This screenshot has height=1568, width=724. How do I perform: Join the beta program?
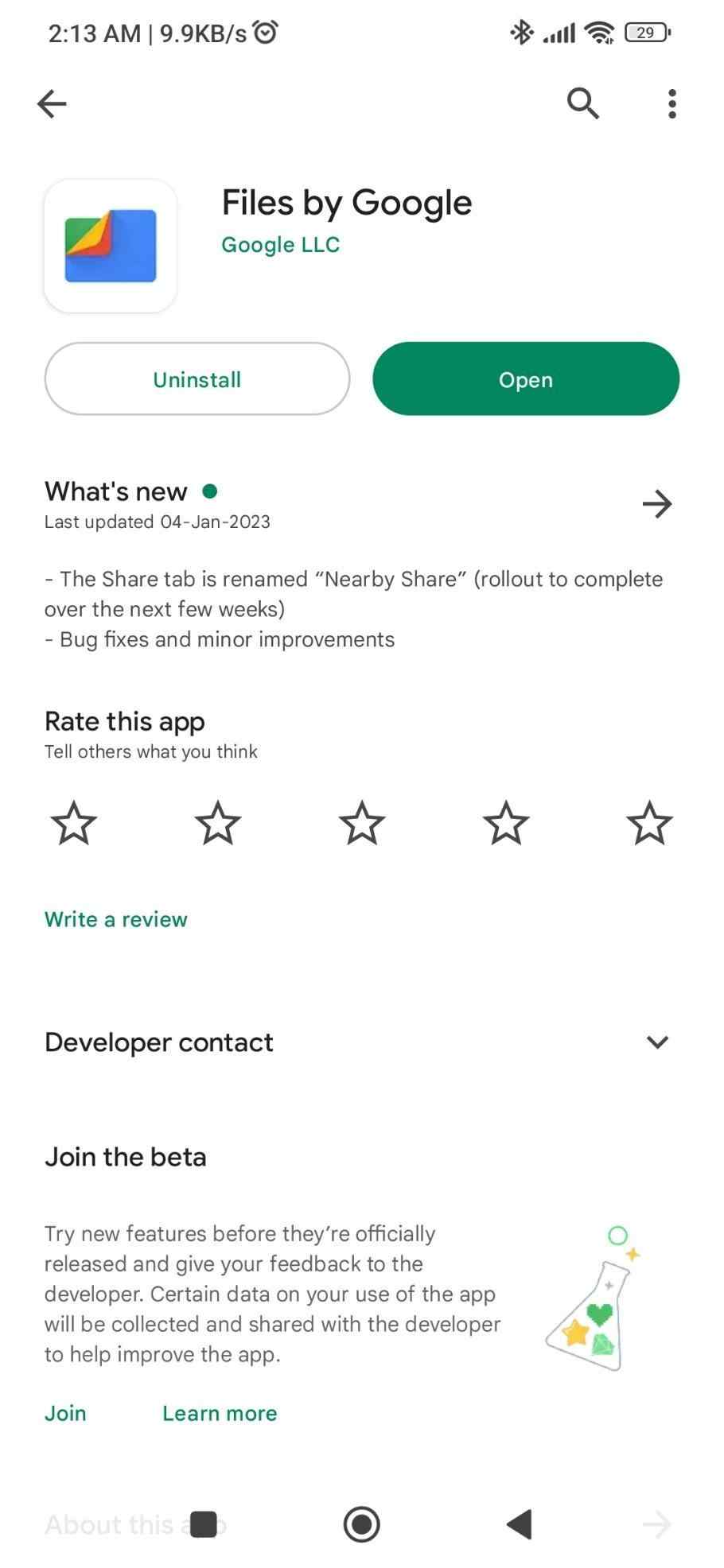click(x=65, y=1413)
